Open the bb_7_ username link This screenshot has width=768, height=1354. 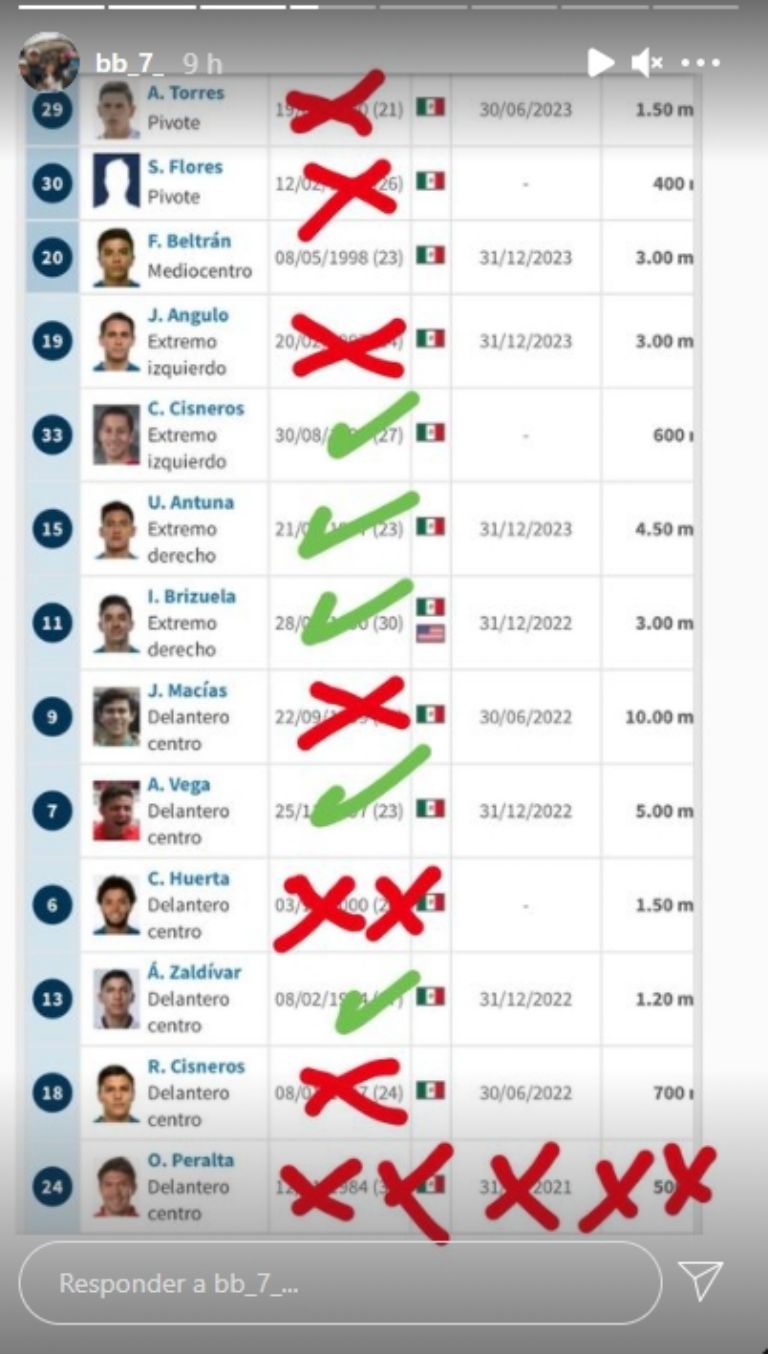click(x=130, y=63)
